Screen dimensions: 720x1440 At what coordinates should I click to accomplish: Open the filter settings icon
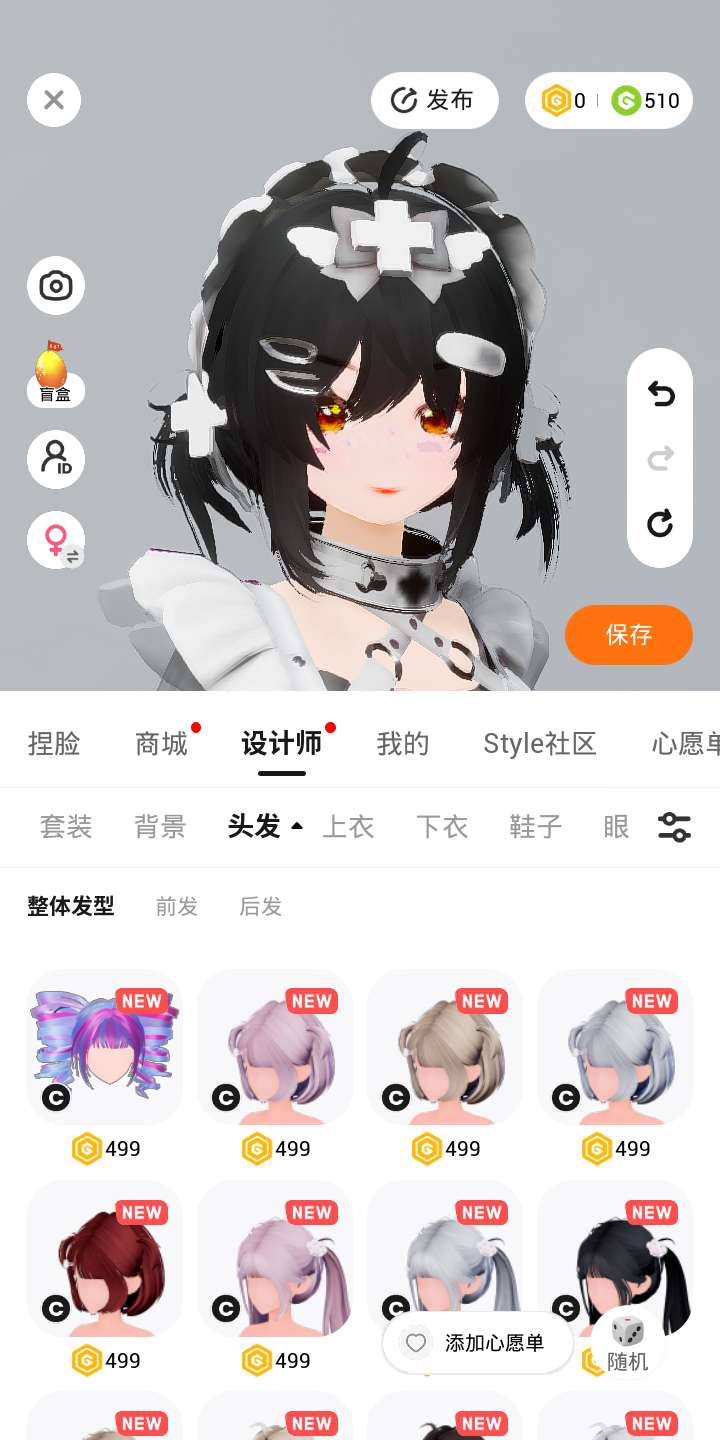[x=674, y=827]
